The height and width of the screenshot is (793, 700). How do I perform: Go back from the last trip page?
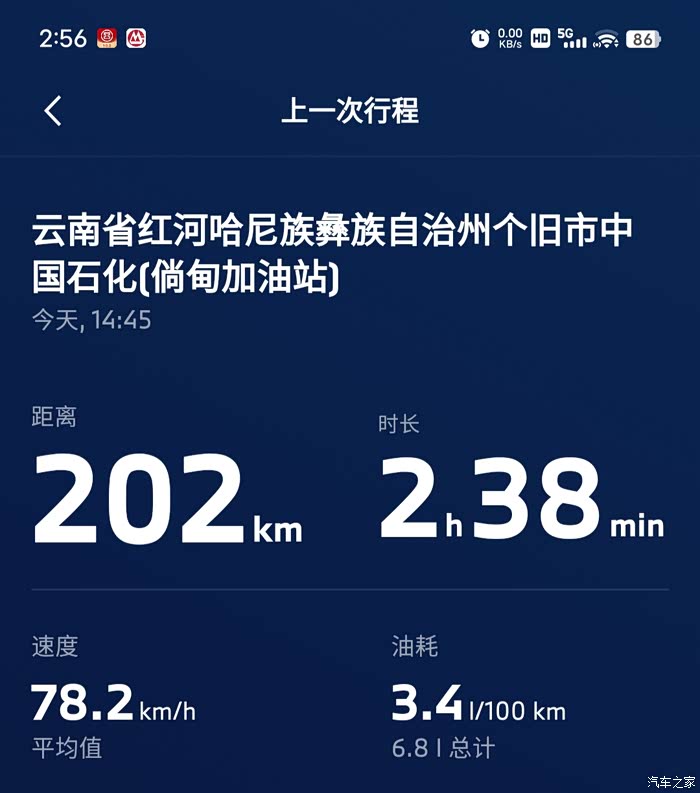53,111
